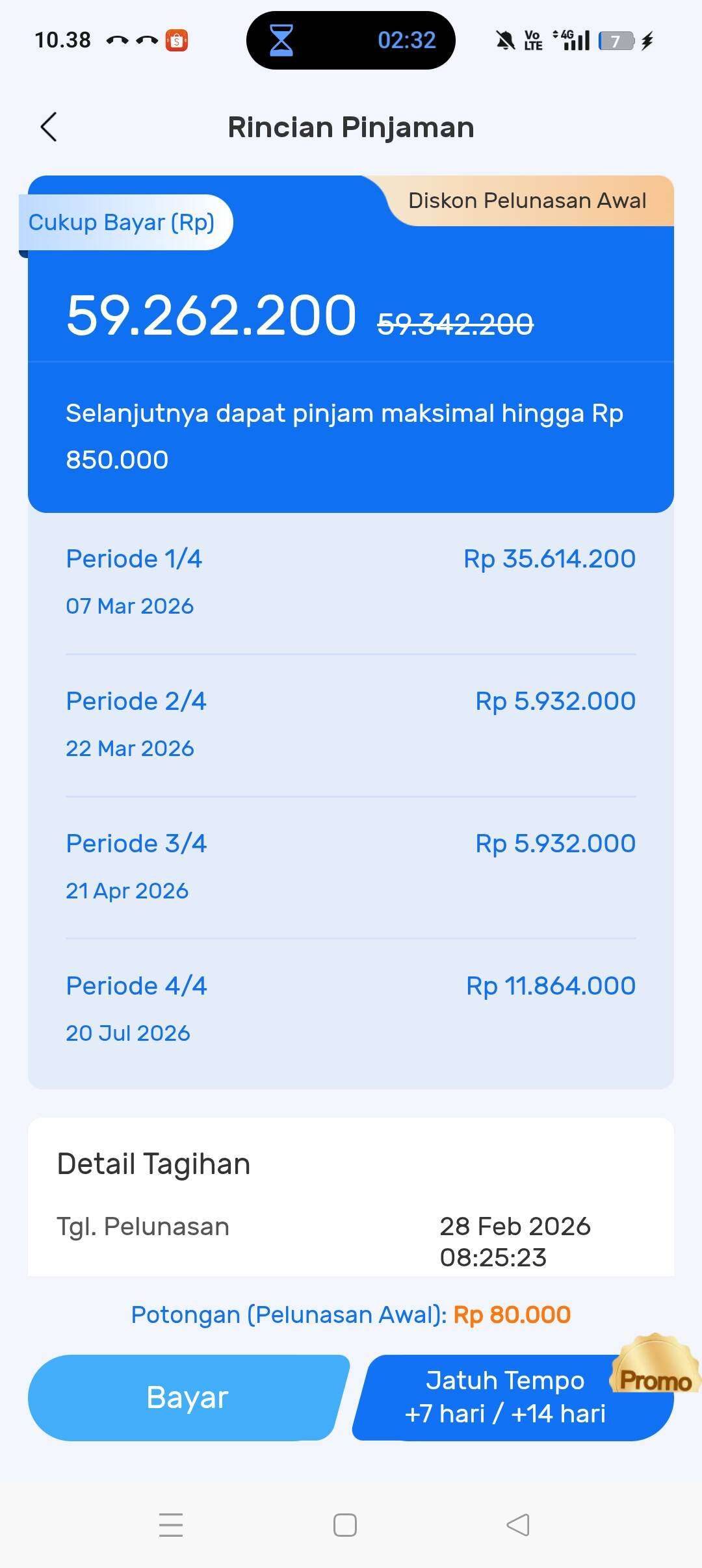Tap the back arrow beside Rincian Pinjaman
702x1568 pixels.
pyautogui.click(x=49, y=127)
